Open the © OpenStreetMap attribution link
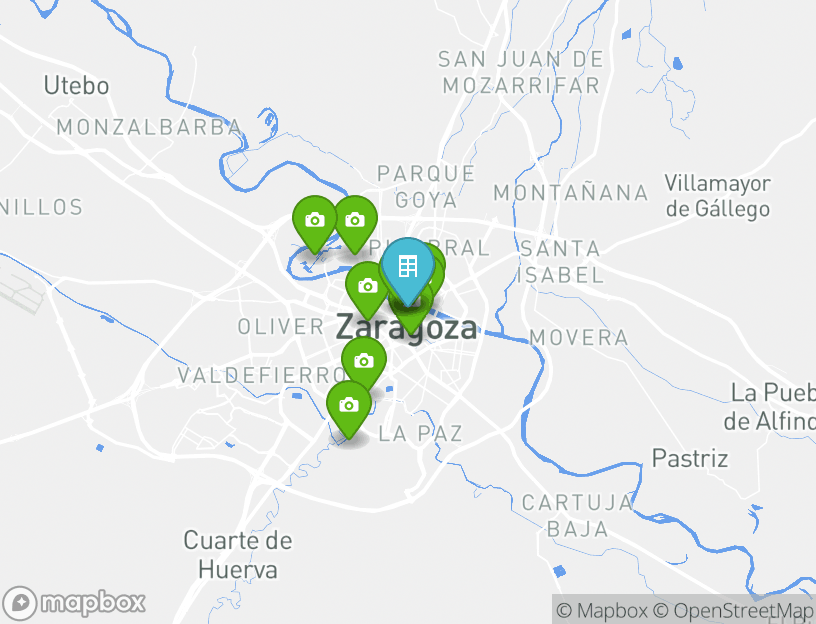This screenshot has width=816, height=624. point(733,610)
